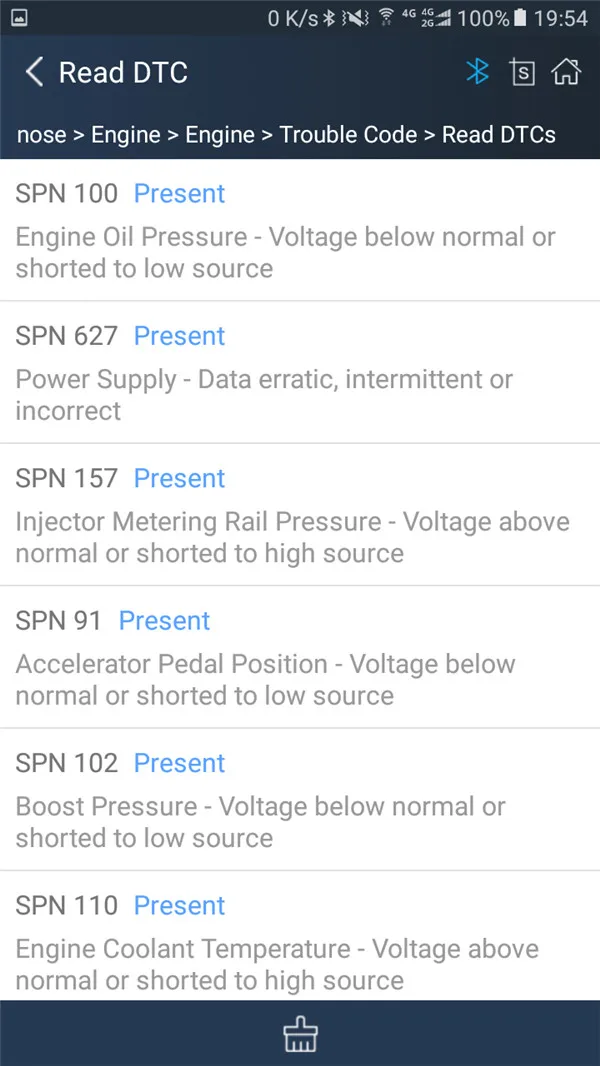Image resolution: width=600 pixels, height=1066 pixels.
Task: Go back from Read DTC
Action: tap(33, 72)
